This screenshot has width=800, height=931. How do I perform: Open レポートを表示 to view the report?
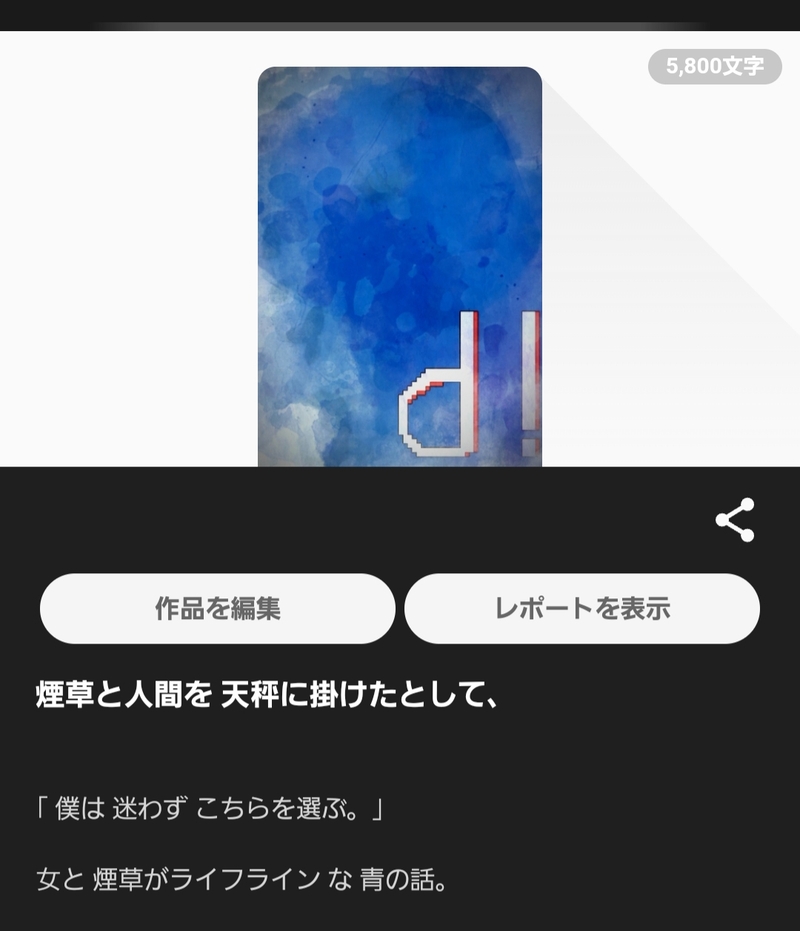tap(582, 608)
